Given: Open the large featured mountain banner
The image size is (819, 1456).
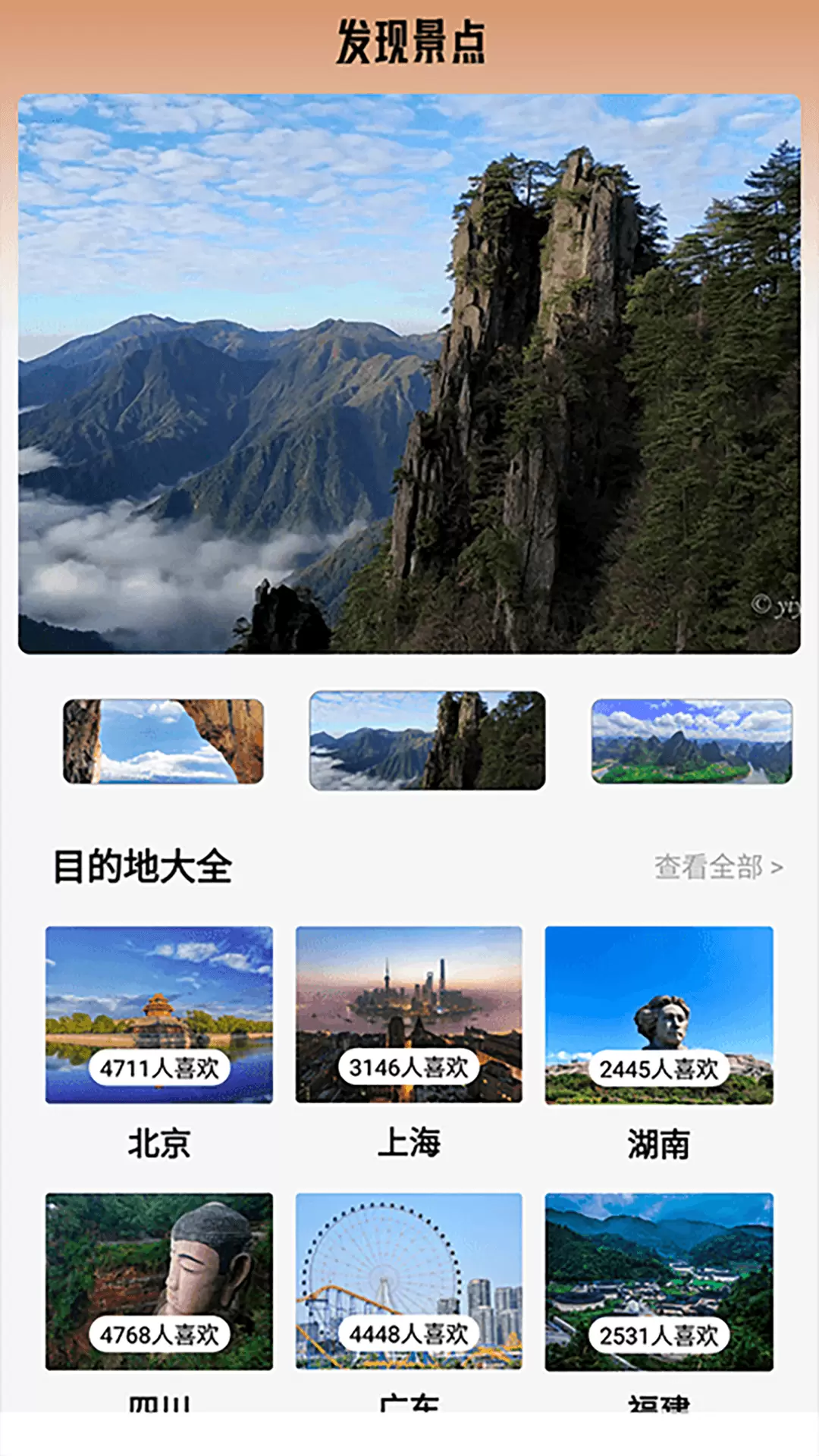Looking at the screenshot, I should [x=409, y=374].
